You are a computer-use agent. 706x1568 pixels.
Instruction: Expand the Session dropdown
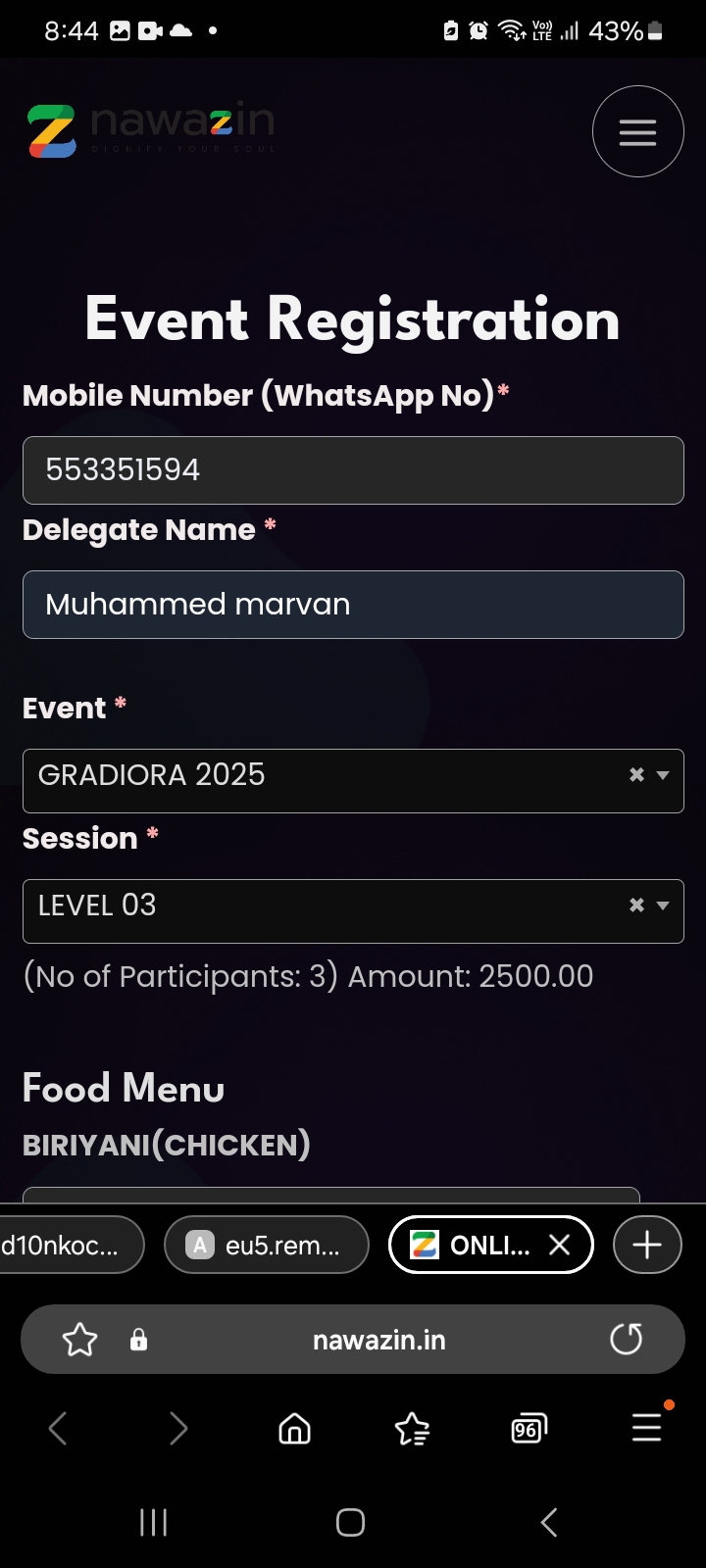point(664,906)
